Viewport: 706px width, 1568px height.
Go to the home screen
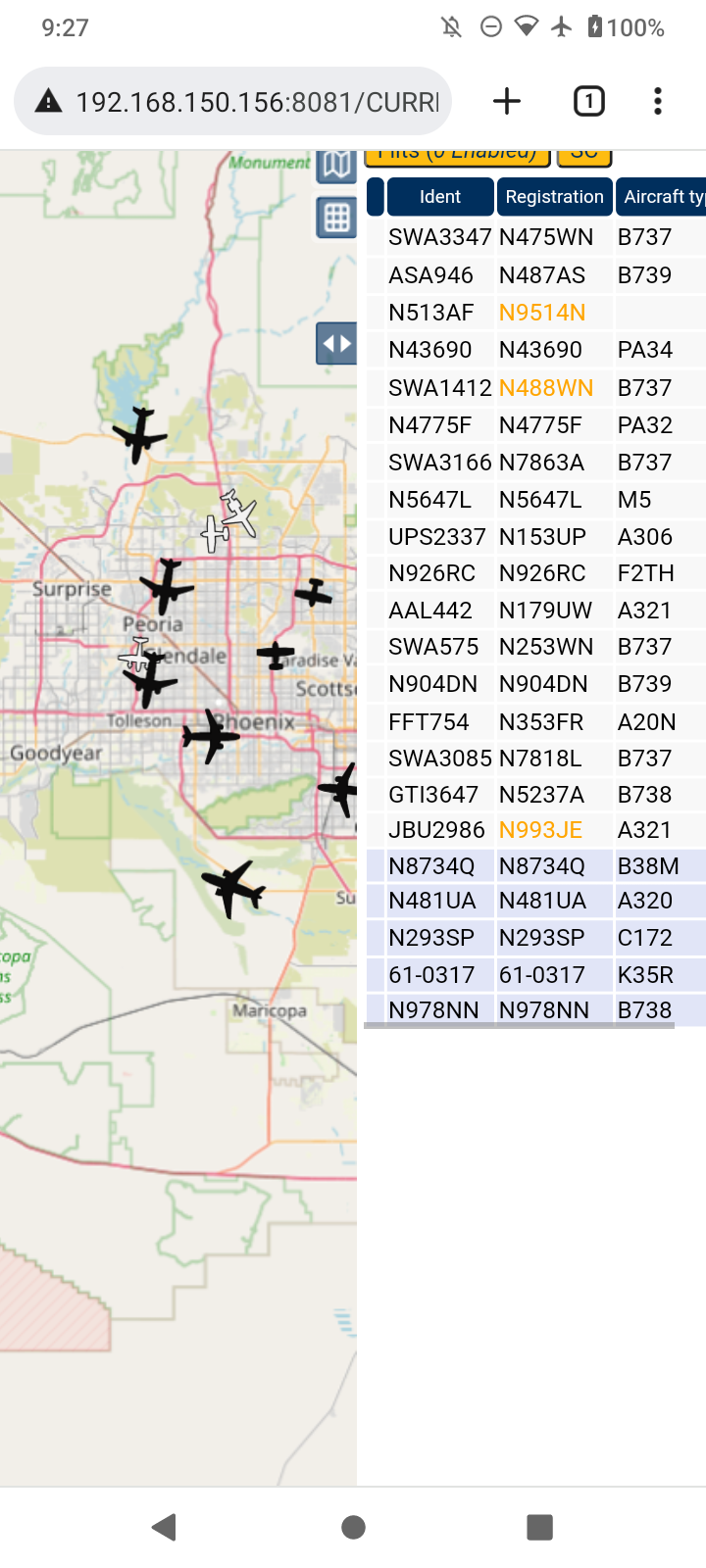pos(353,1527)
